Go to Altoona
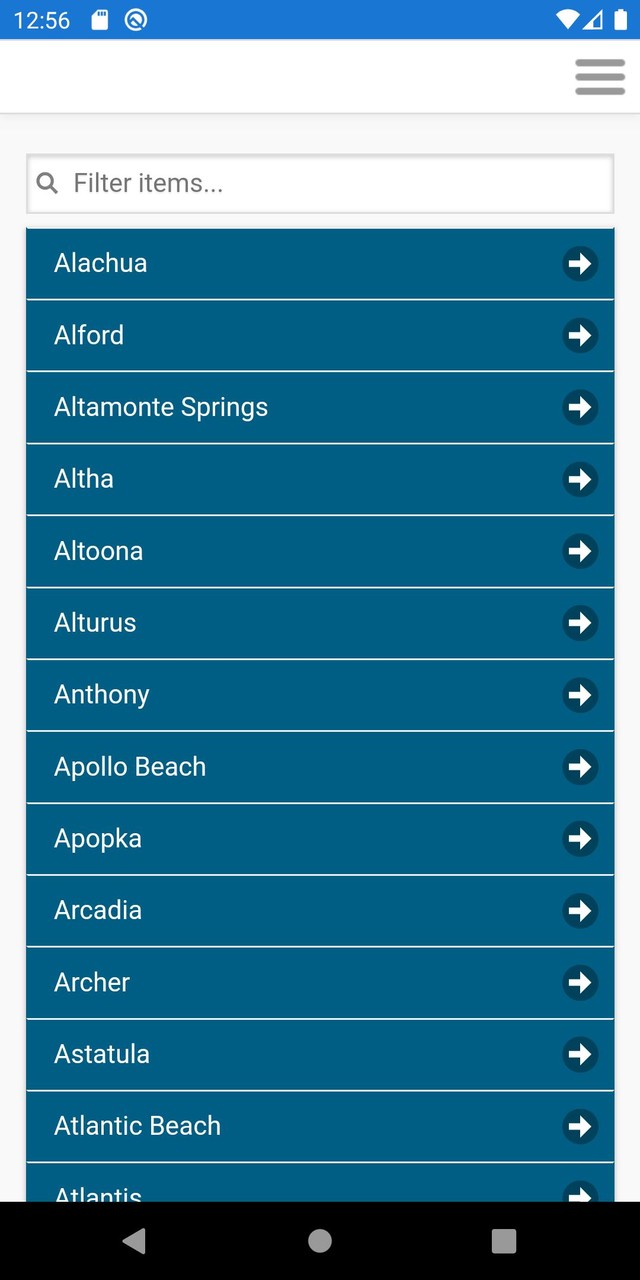The height and width of the screenshot is (1280, 640). (320, 551)
